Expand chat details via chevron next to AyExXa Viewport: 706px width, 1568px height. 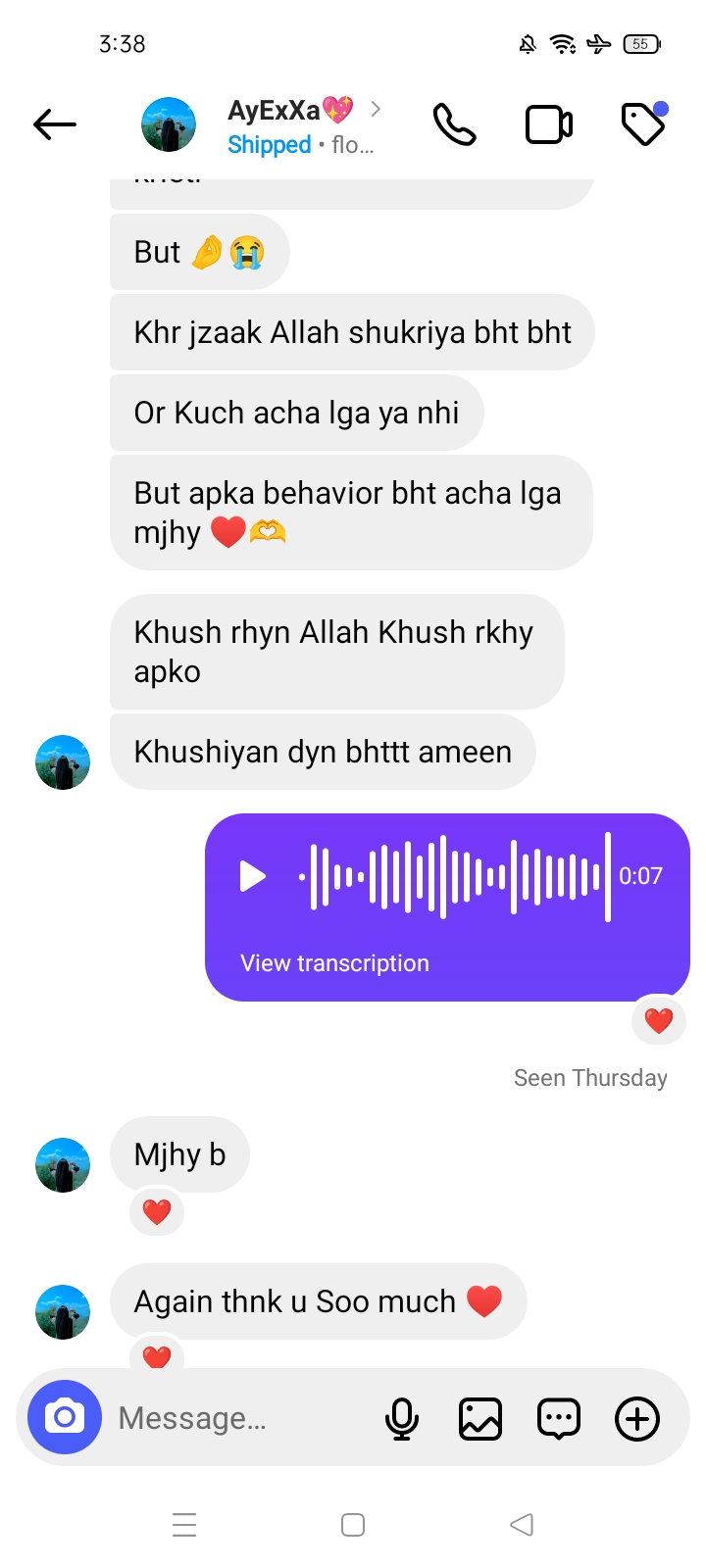point(376,110)
